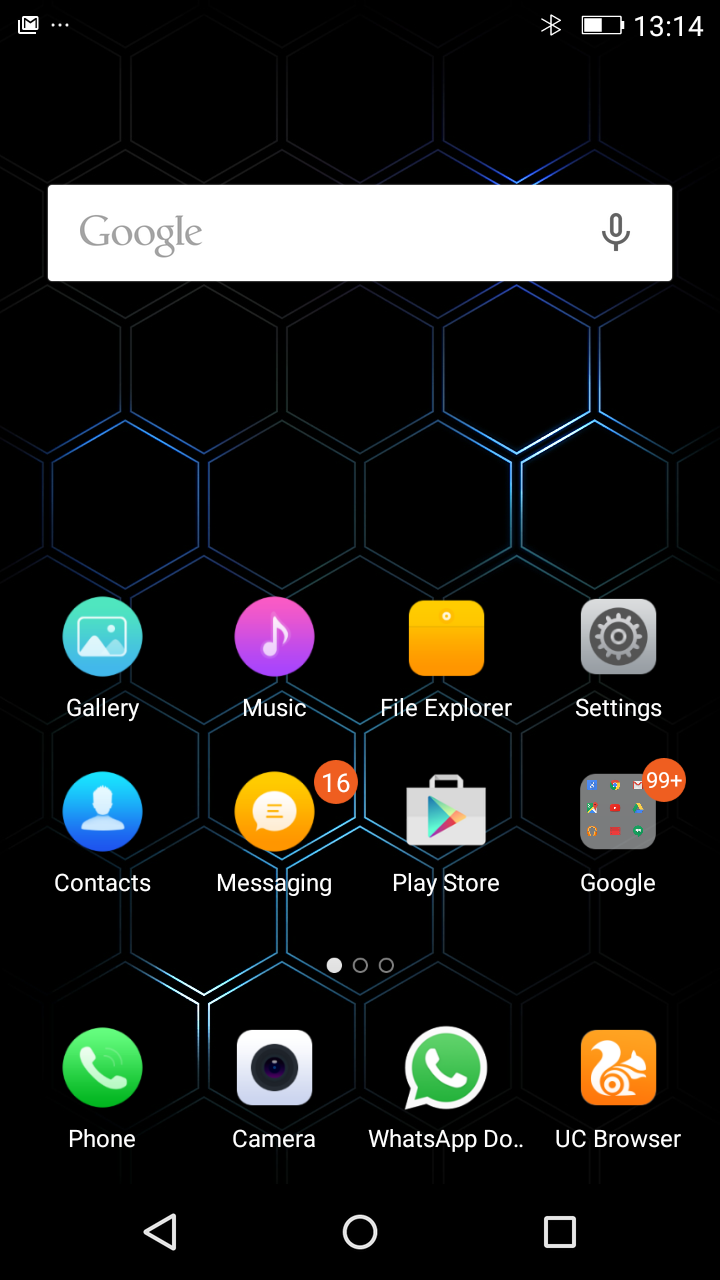Launch the Camera app
720x1280 pixels.
[274, 1068]
